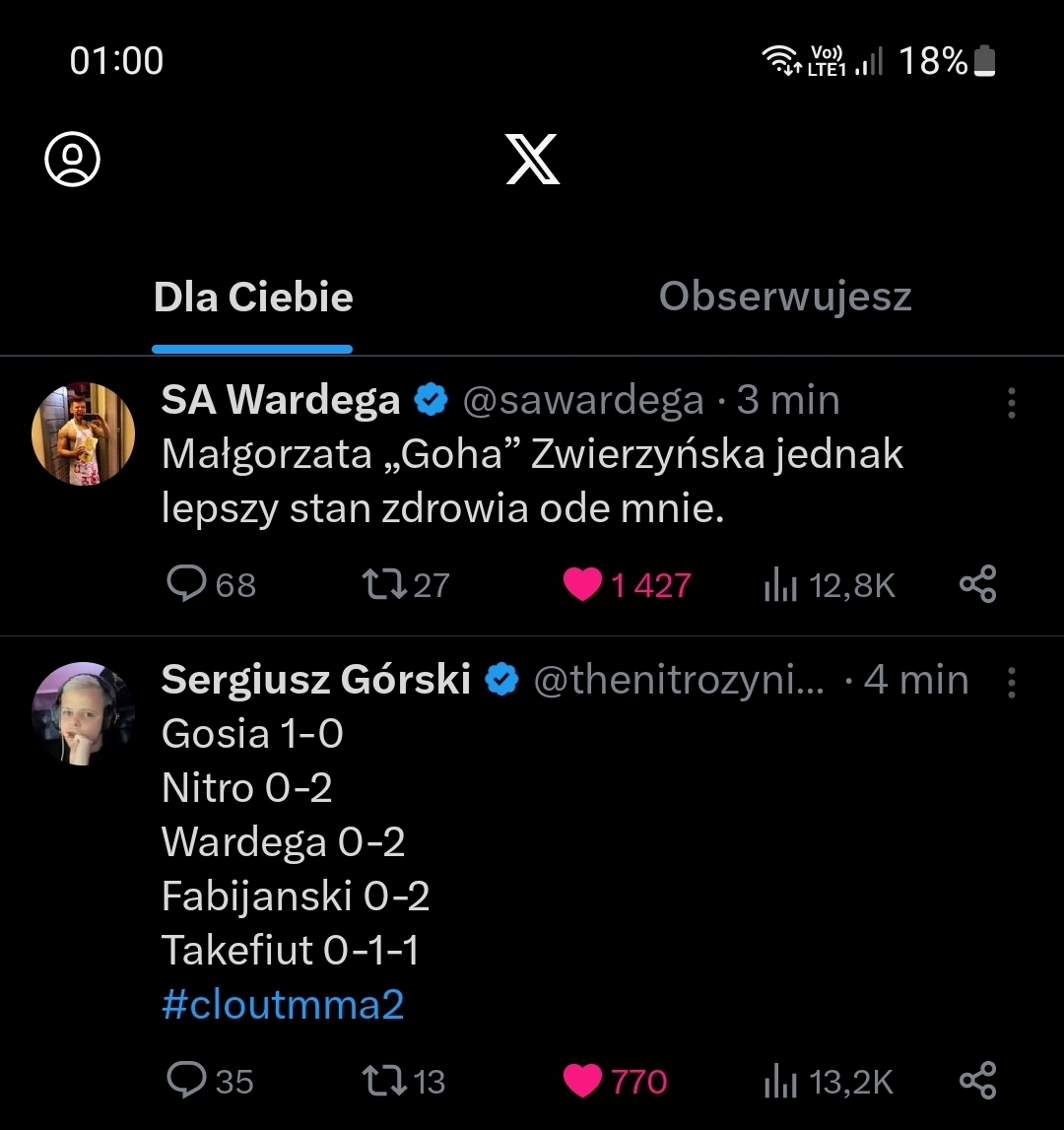Open overflow menu on Sergiusz Górski's post
The width and height of the screenshot is (1064, 1130).
tap(1012, 682)
